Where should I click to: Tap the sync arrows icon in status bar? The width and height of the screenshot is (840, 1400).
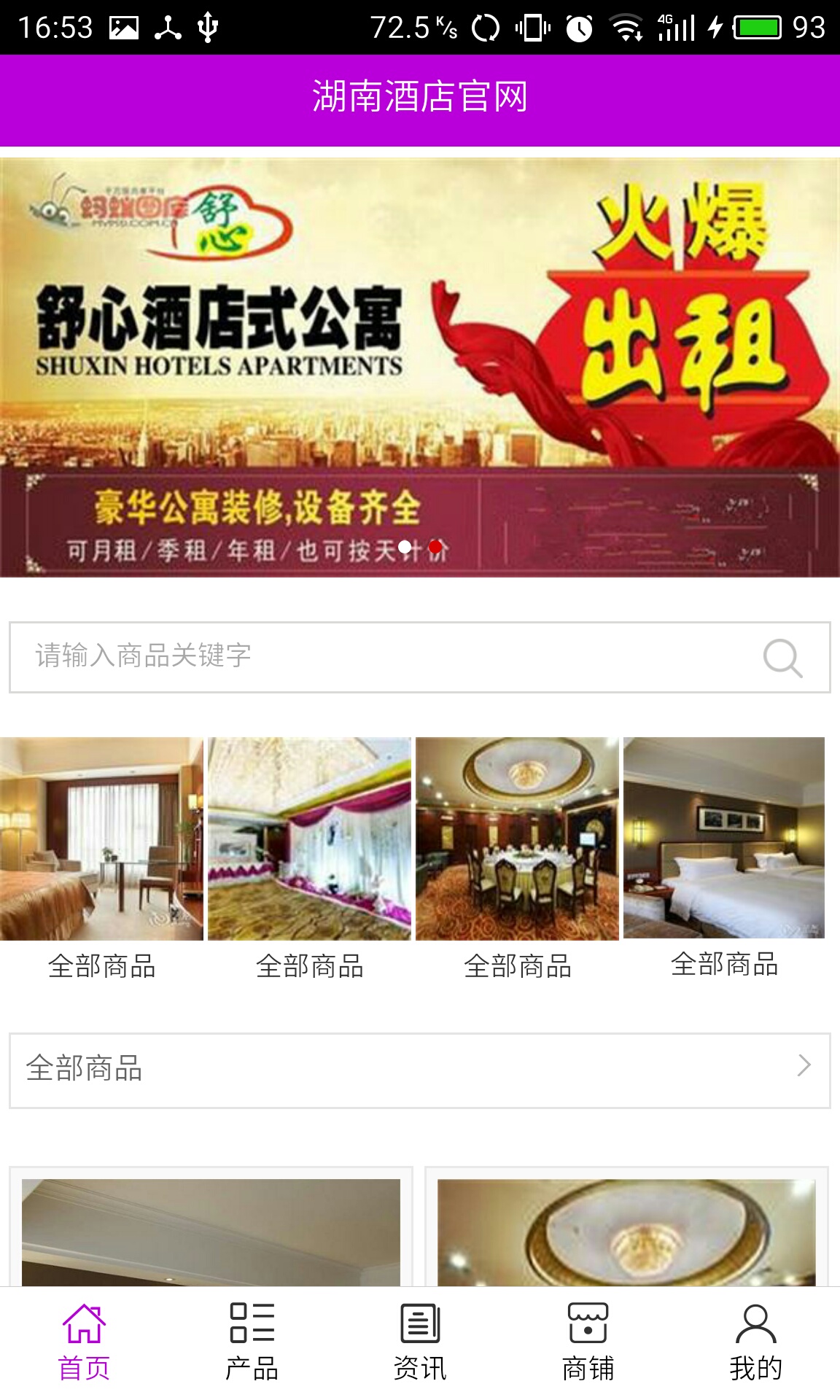point(484,28)
